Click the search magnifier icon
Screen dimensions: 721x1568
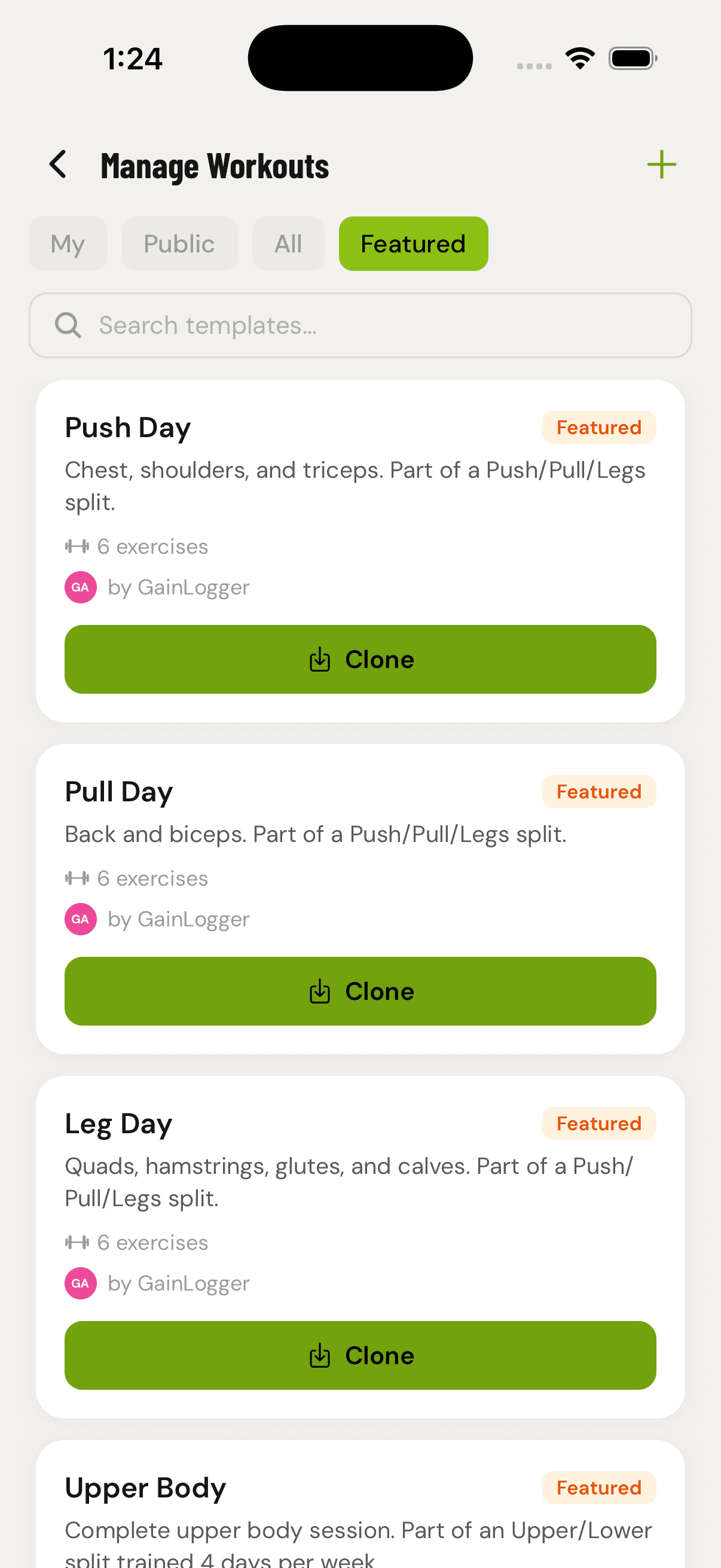[x=69, y=325]
